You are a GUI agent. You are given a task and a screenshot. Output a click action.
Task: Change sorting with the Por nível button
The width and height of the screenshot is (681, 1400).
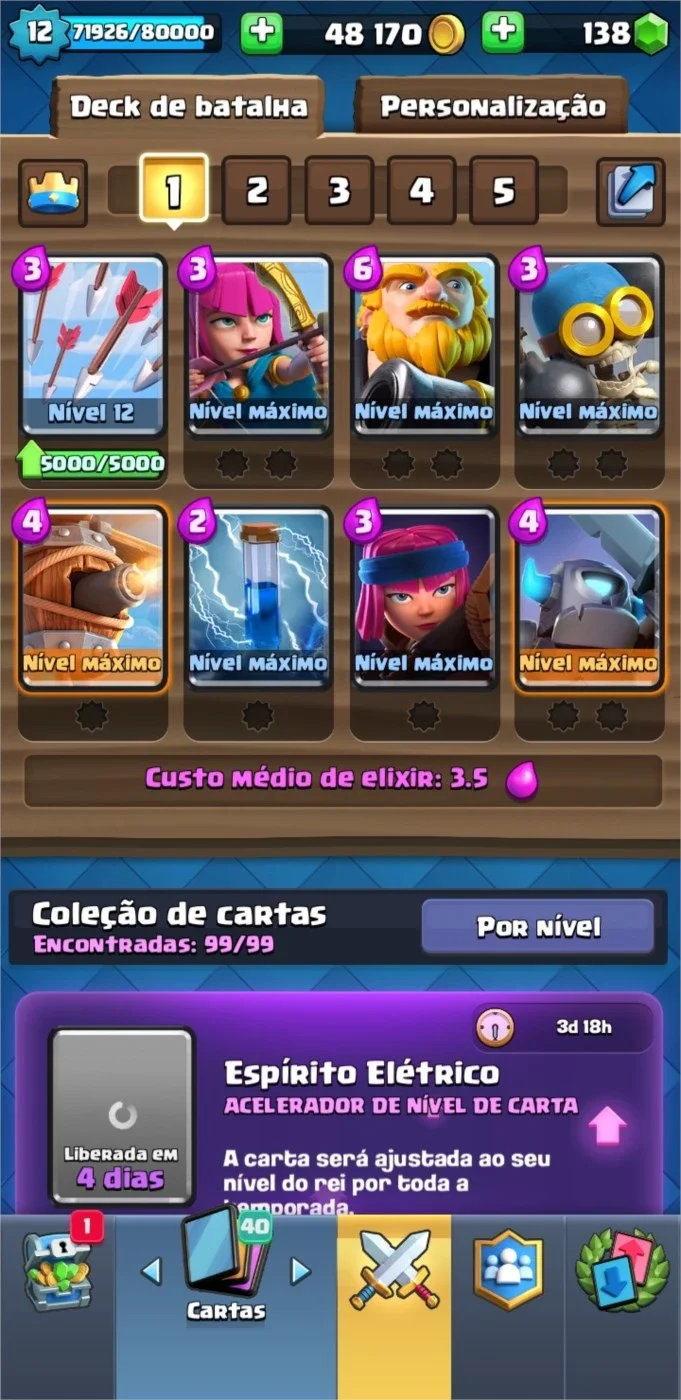point(538,927)
